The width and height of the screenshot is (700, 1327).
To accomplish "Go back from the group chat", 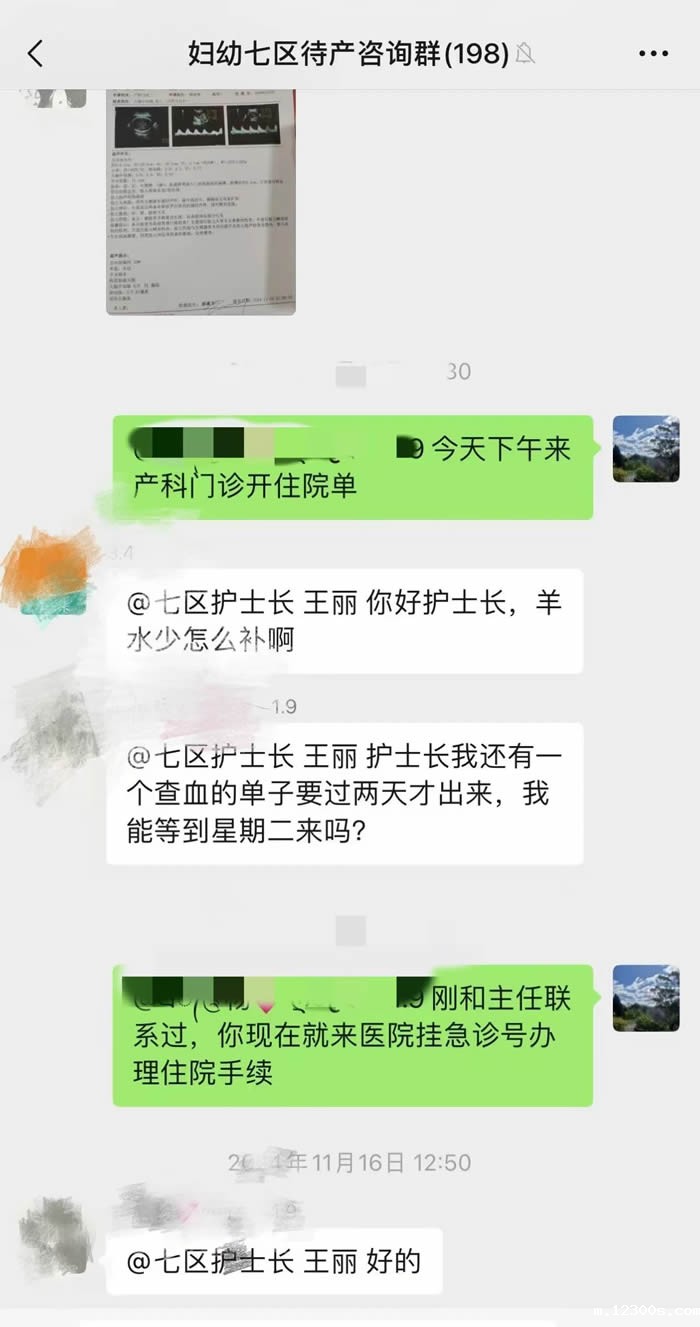I will 36,53.
